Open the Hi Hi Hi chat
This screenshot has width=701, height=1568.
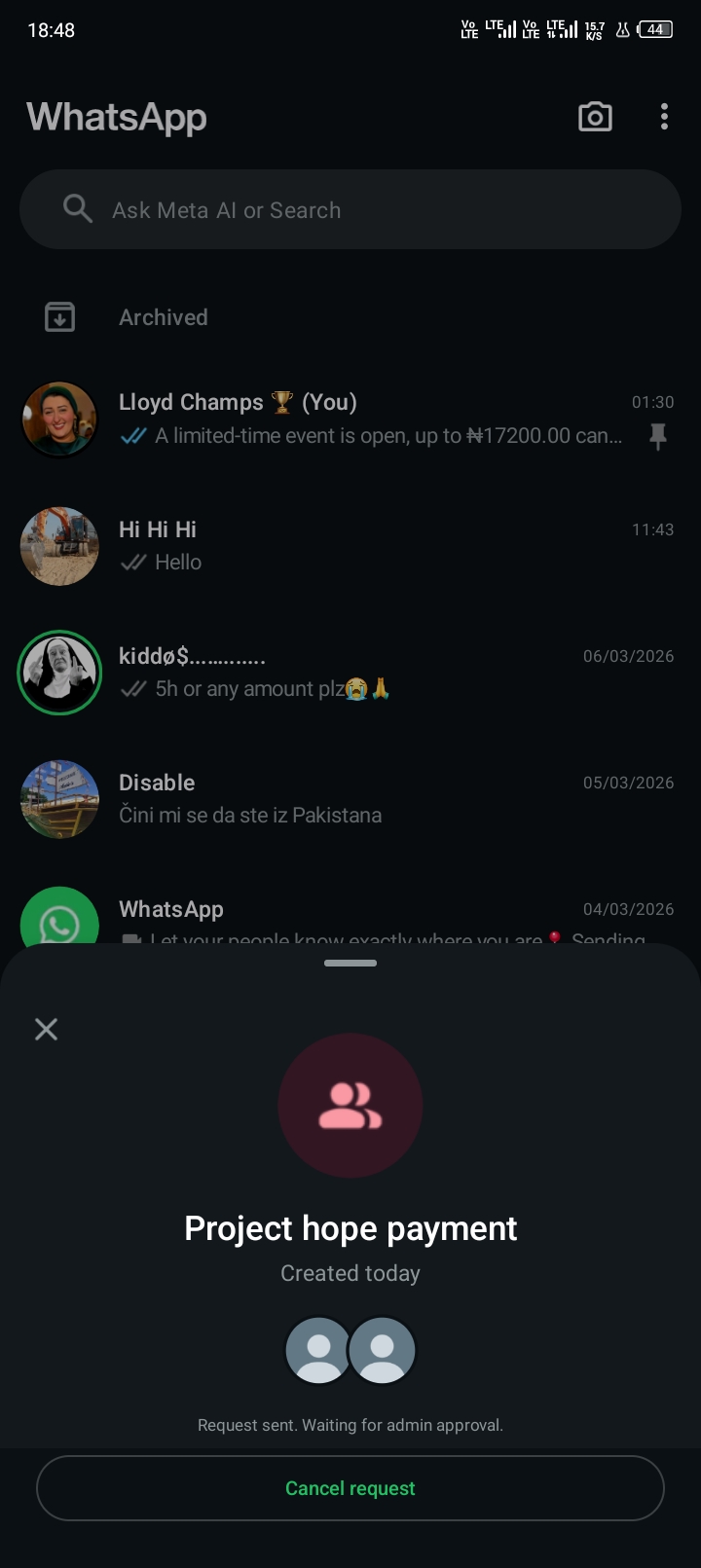click(370, 546)
